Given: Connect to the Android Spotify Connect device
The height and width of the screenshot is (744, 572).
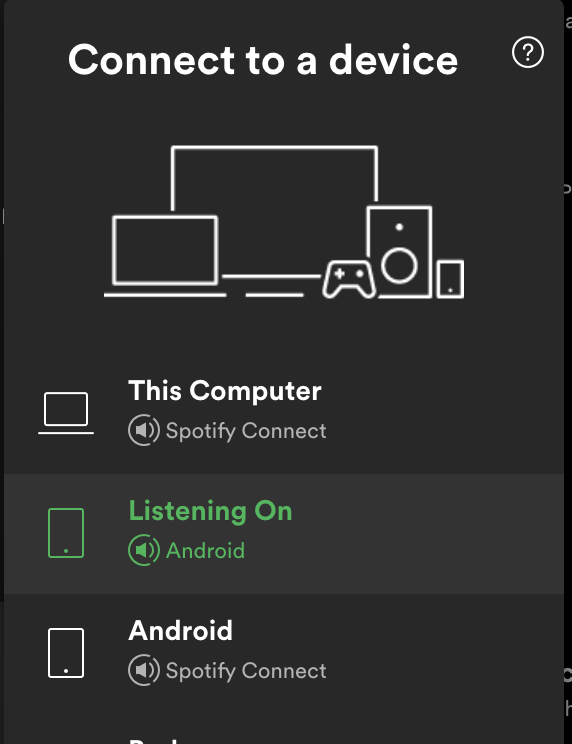Looking at the screenshot, I should [x=284, y=653].
